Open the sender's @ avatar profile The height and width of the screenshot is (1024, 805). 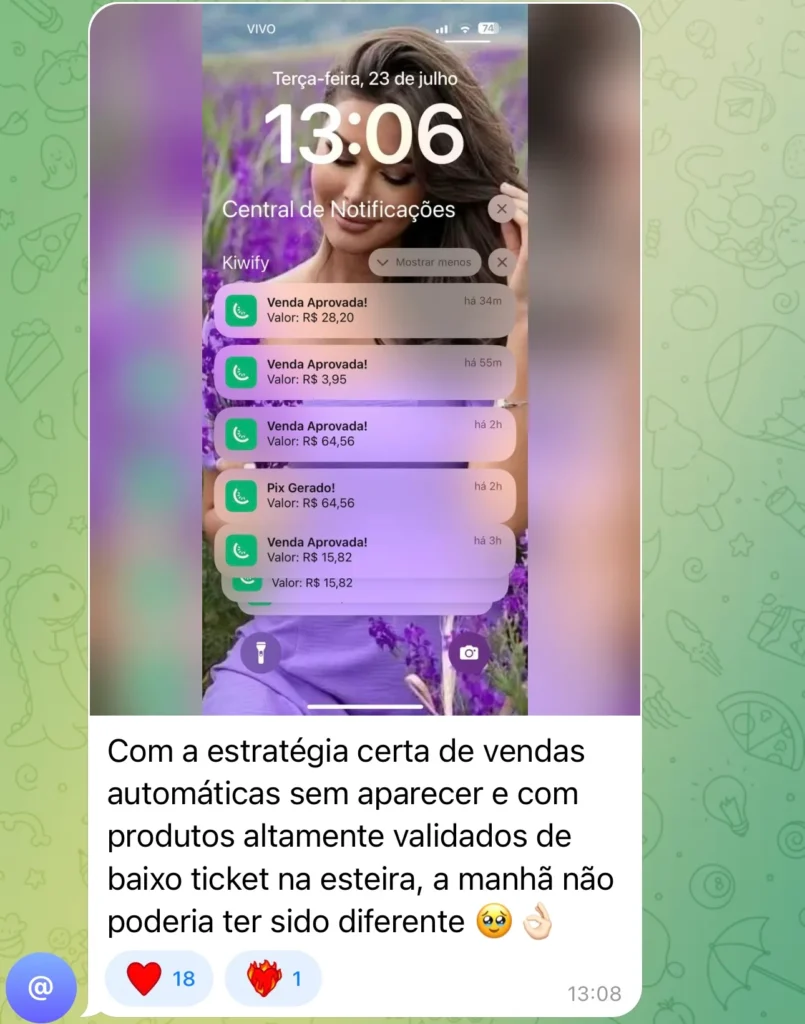(41, 988)
